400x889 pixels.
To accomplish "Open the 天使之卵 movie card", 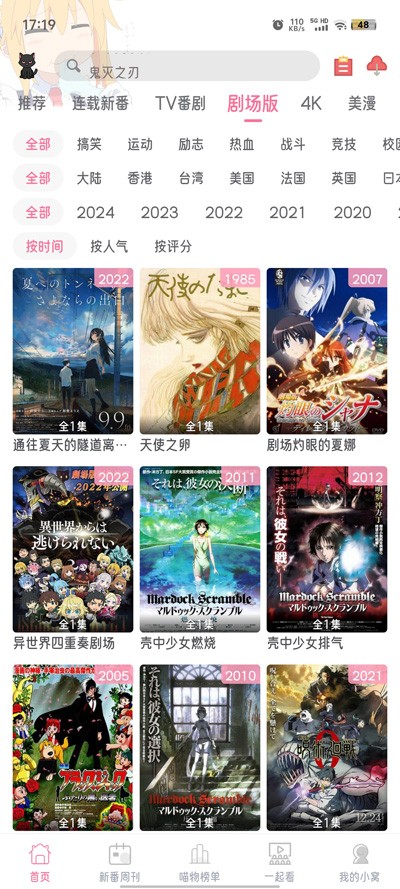I will tap(200, 360).
